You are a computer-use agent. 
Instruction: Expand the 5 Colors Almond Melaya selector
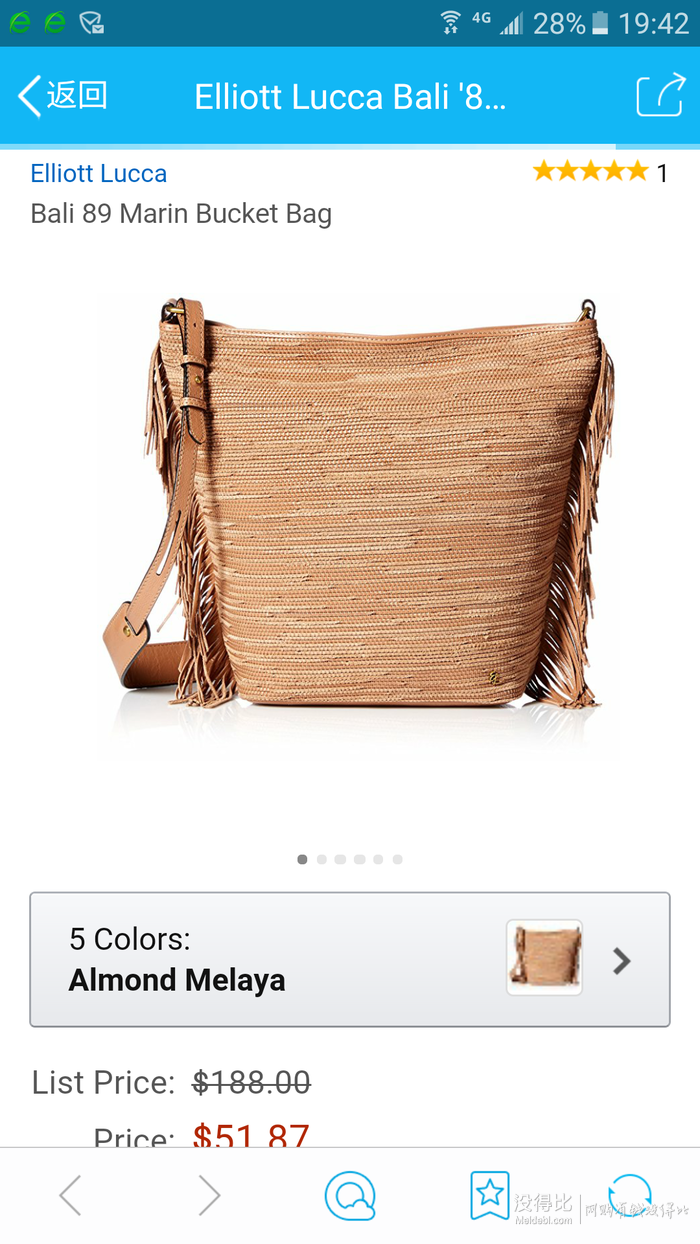349,960
